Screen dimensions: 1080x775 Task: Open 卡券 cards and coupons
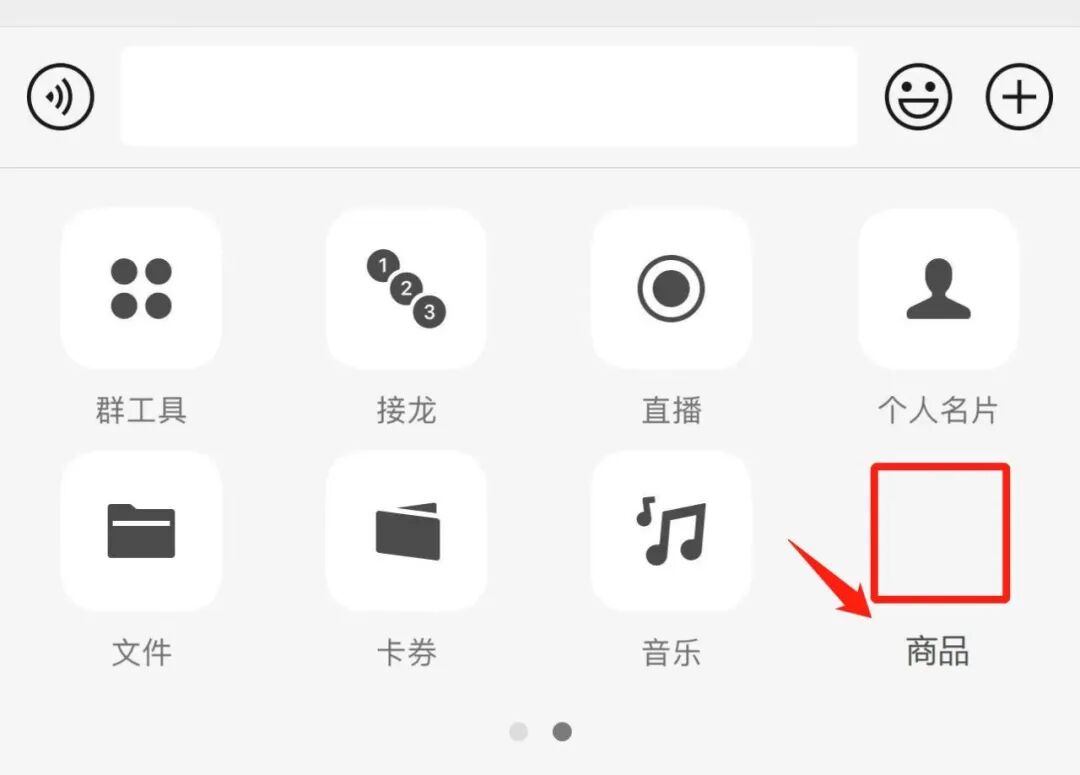click(x=406, y=531)
